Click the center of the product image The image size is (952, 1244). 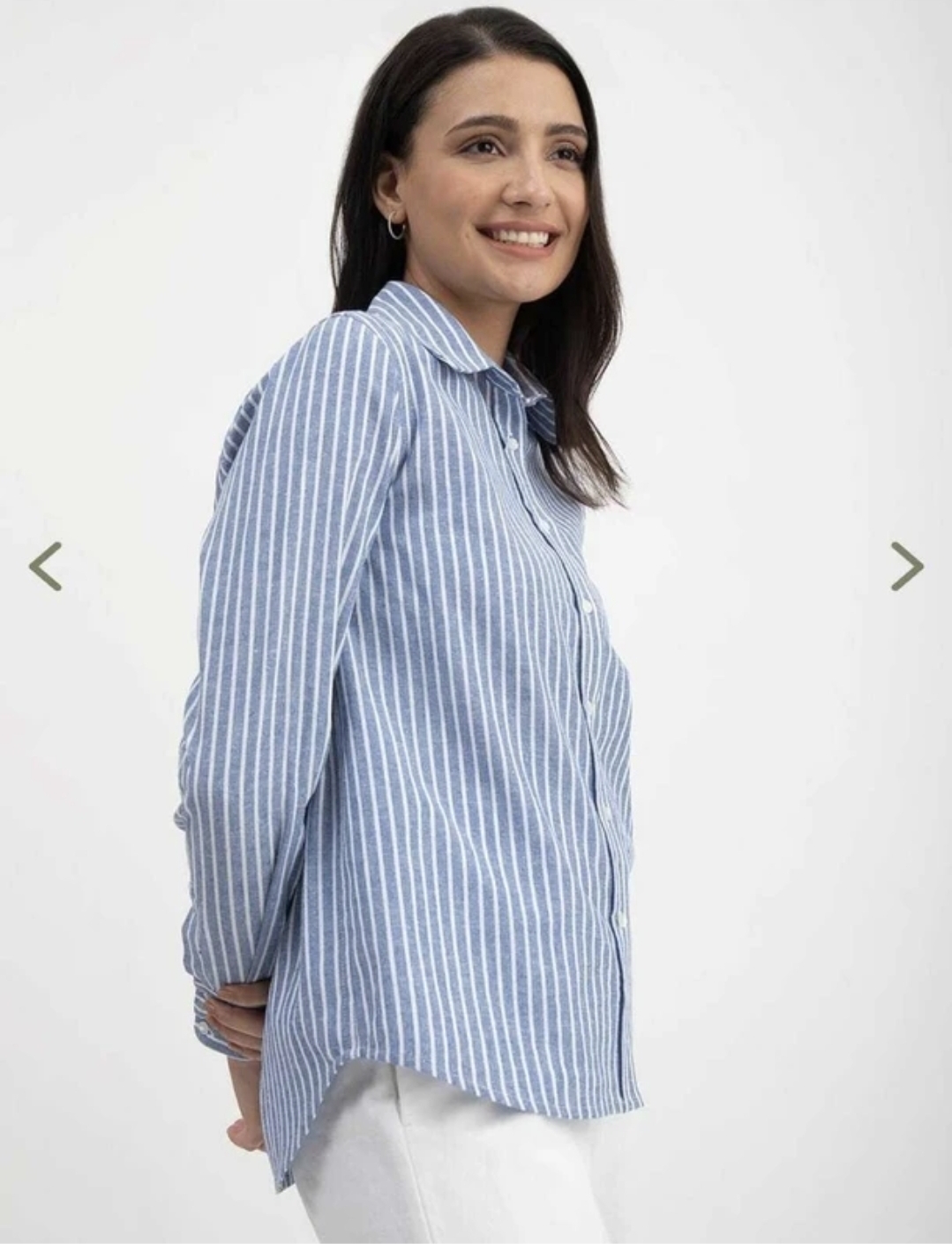pyautogui.click(x=476, y=622)
